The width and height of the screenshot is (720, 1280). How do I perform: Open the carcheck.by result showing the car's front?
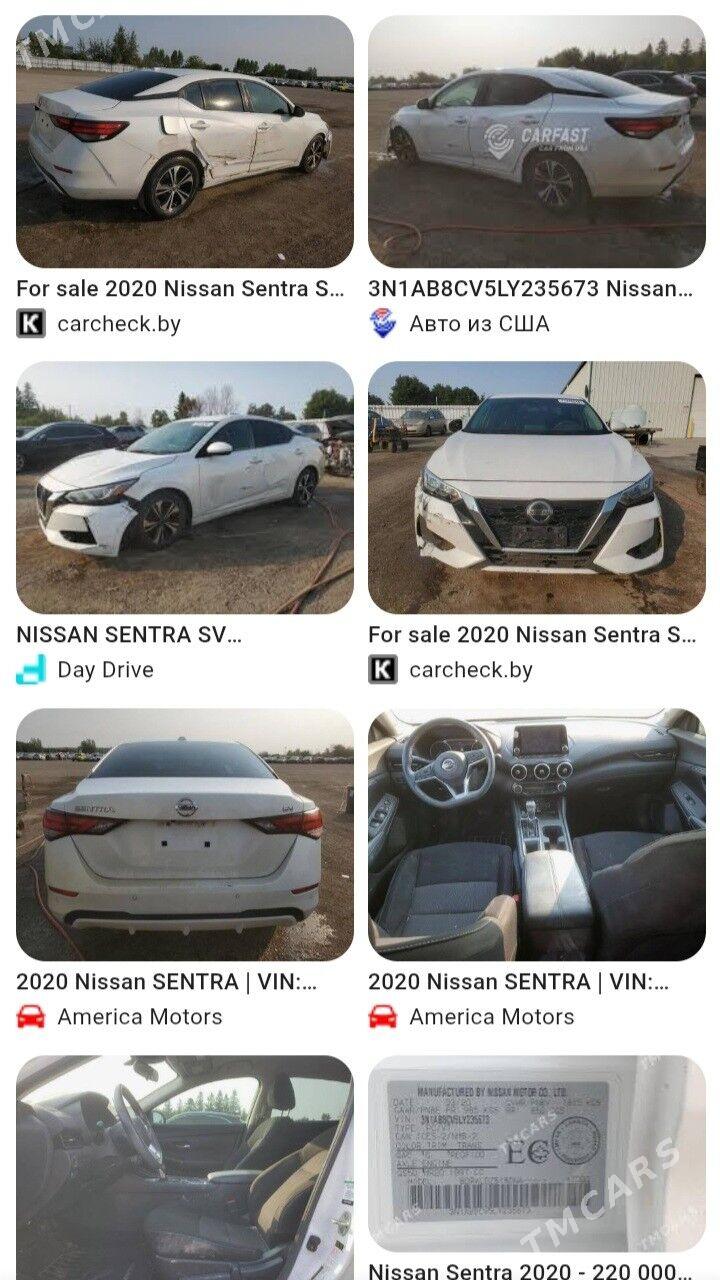(x=536, y=488)
